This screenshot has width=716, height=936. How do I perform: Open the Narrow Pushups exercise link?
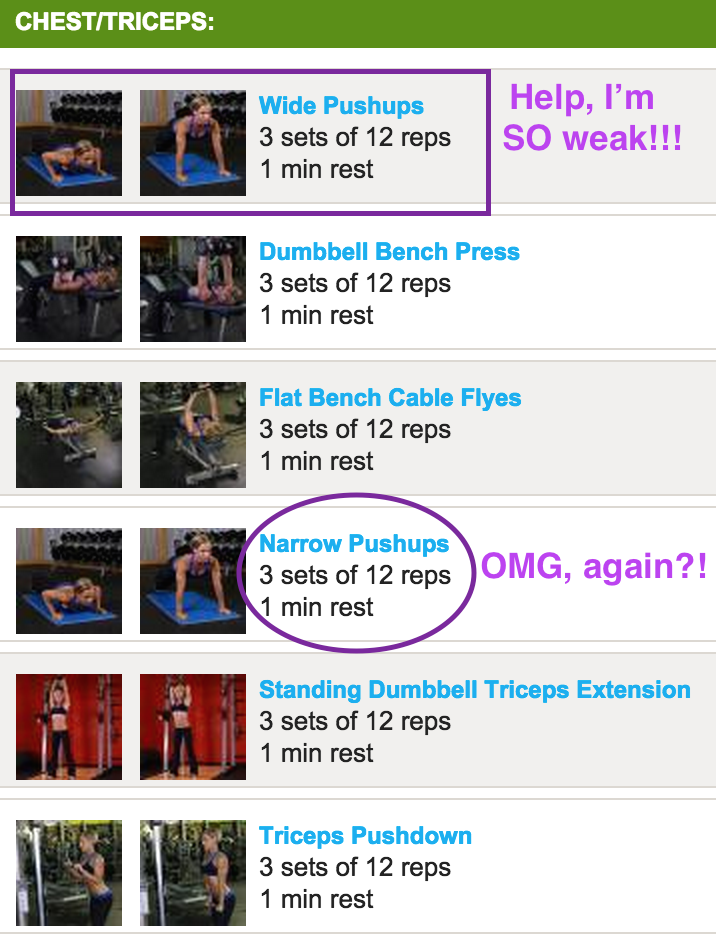(x=354, y=543)
